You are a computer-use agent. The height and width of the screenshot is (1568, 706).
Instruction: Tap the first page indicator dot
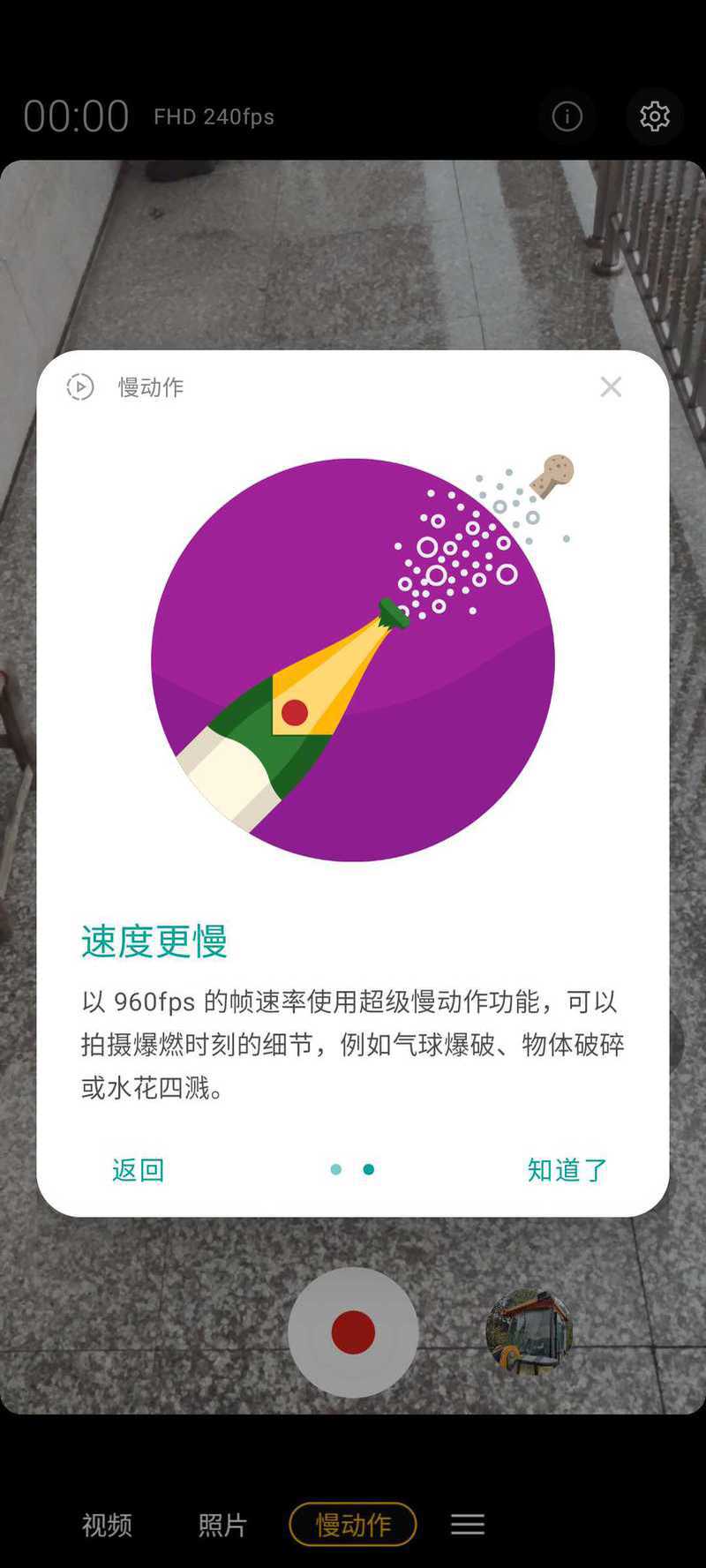pyautogui.click(x=336, y=1170)
